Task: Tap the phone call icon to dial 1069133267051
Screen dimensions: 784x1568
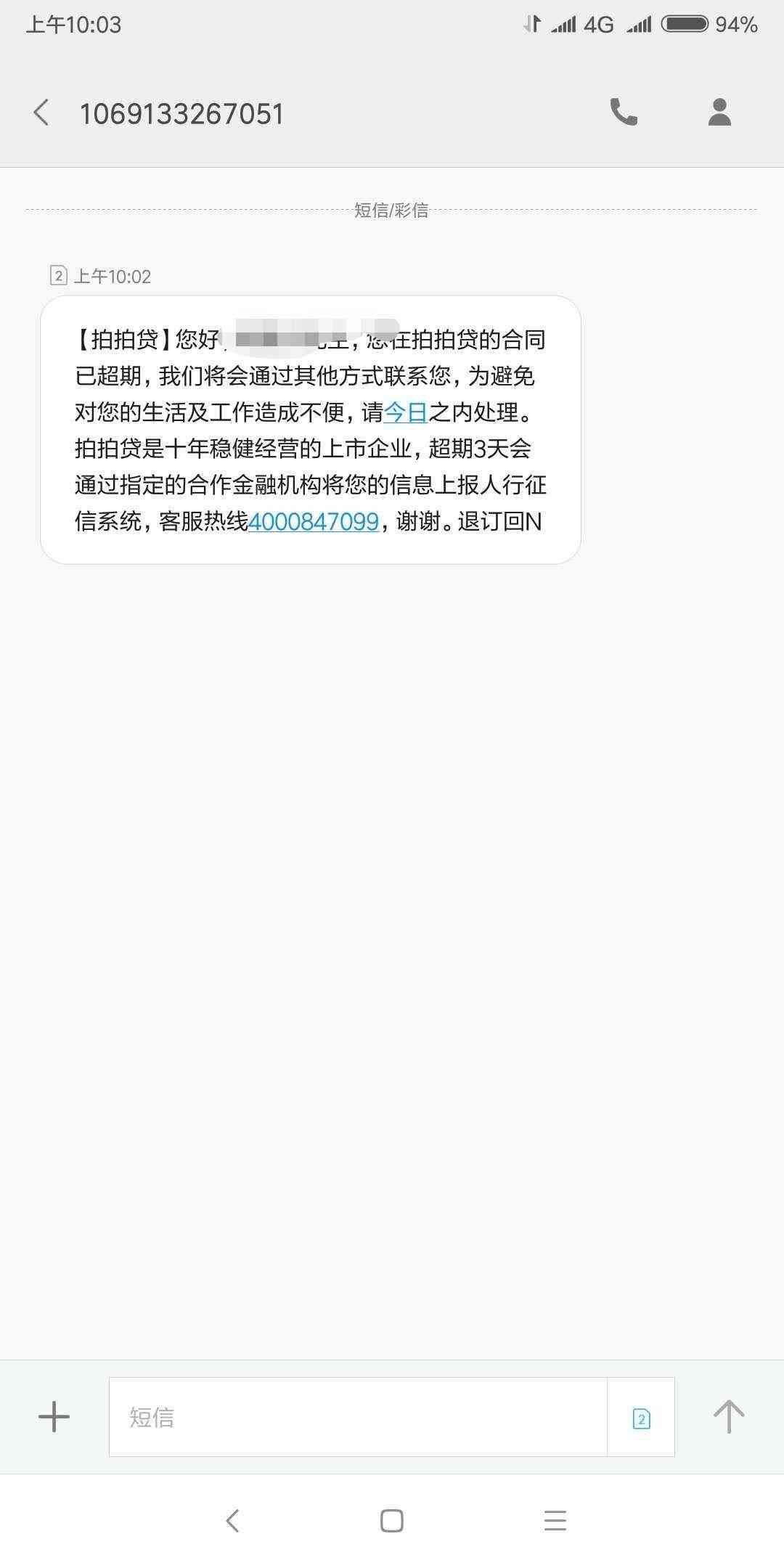Action: [x=623, y=113]
